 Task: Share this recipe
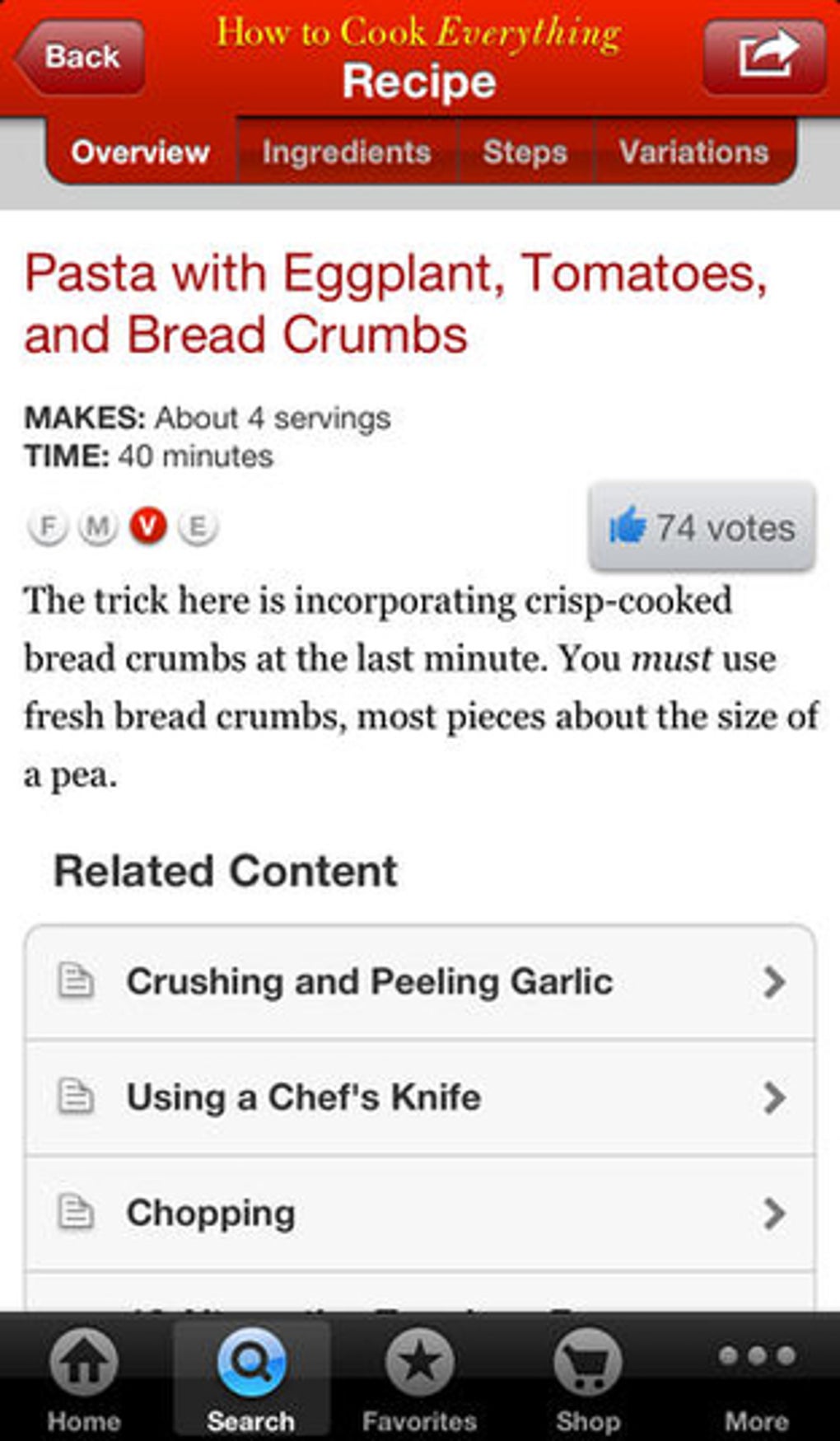764,57
